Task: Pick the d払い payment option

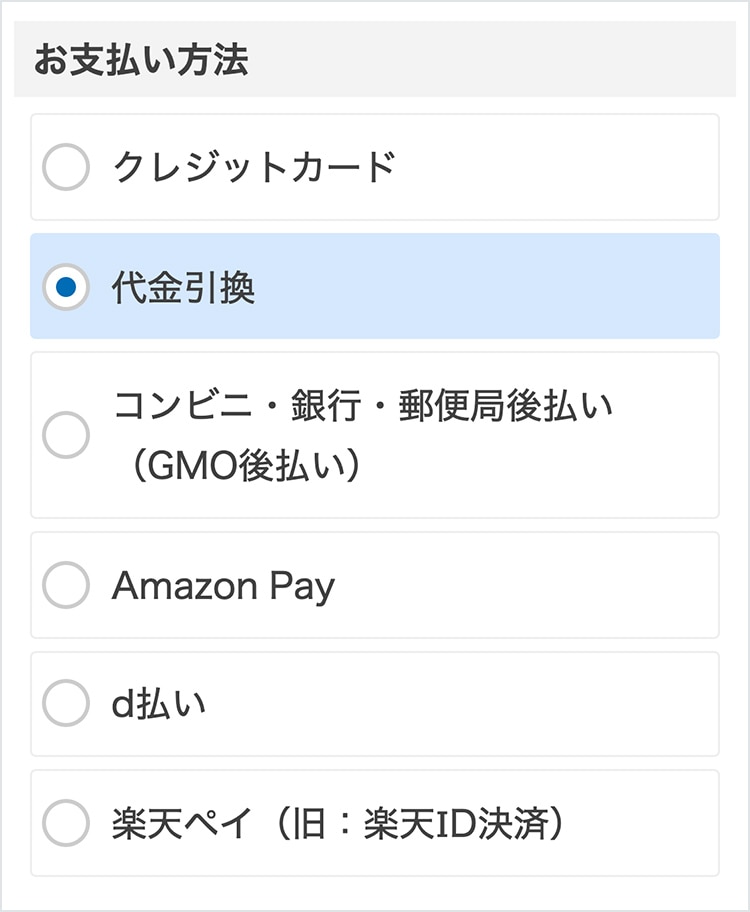Action: click(66, 702)
